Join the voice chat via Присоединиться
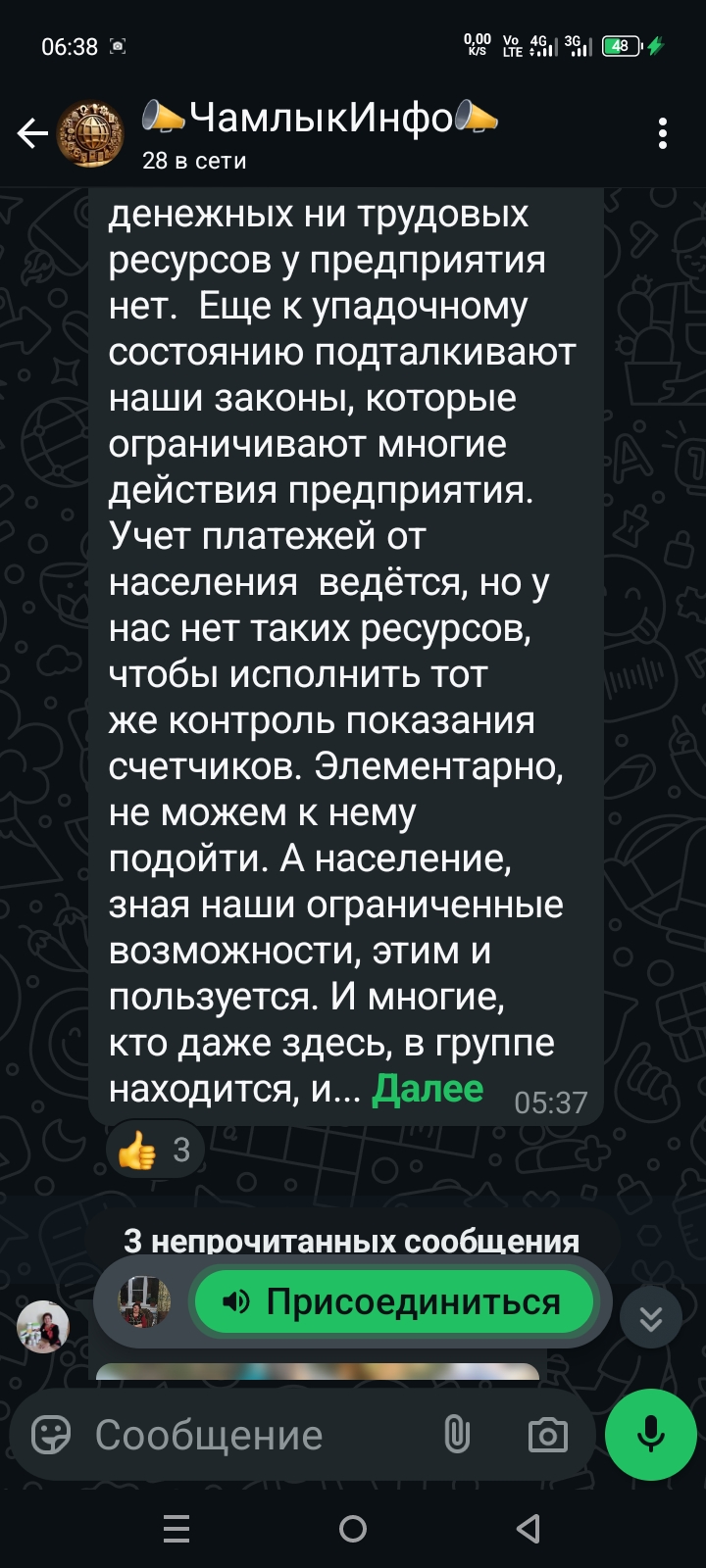The width and height of the screenshot is (706, 1568). [394, 1302]
